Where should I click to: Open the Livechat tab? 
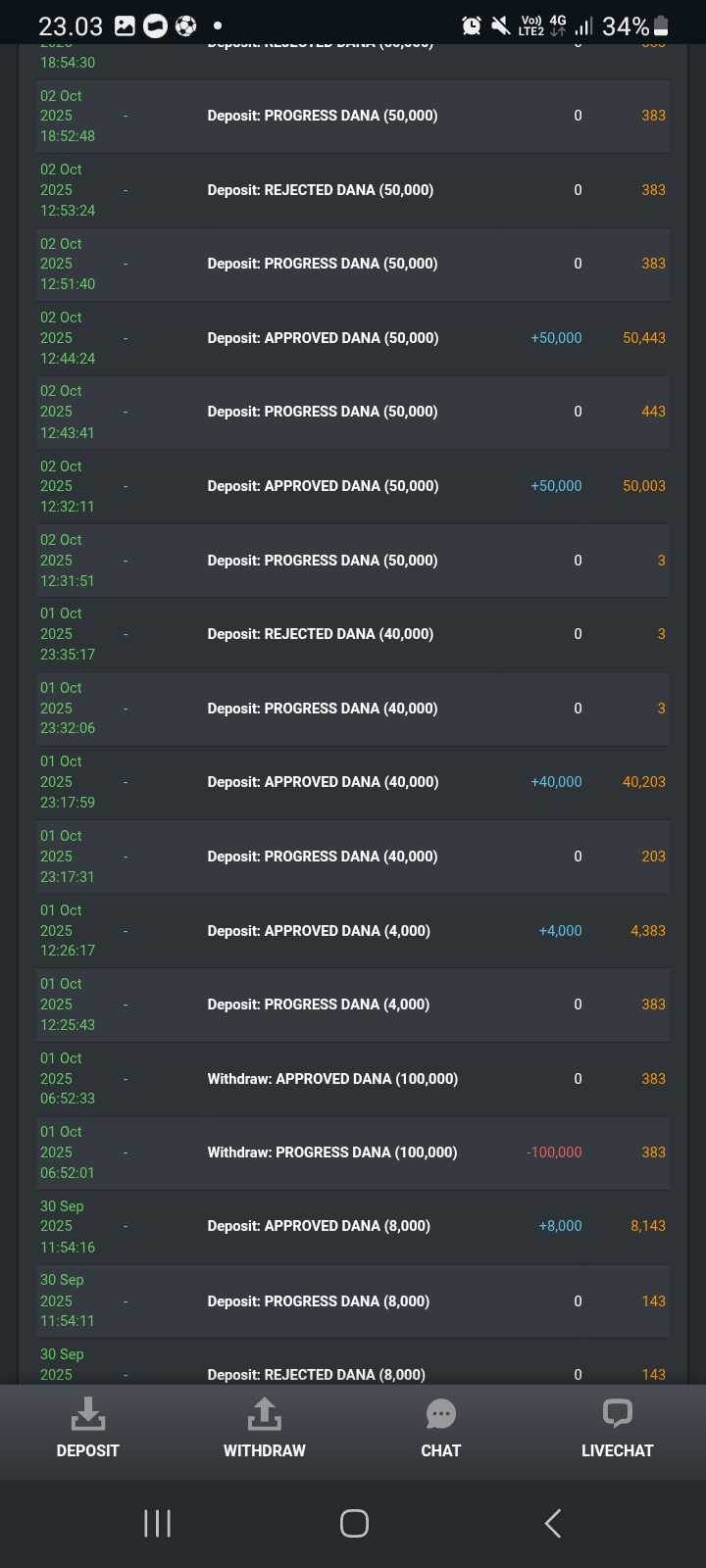[617, 1429]
